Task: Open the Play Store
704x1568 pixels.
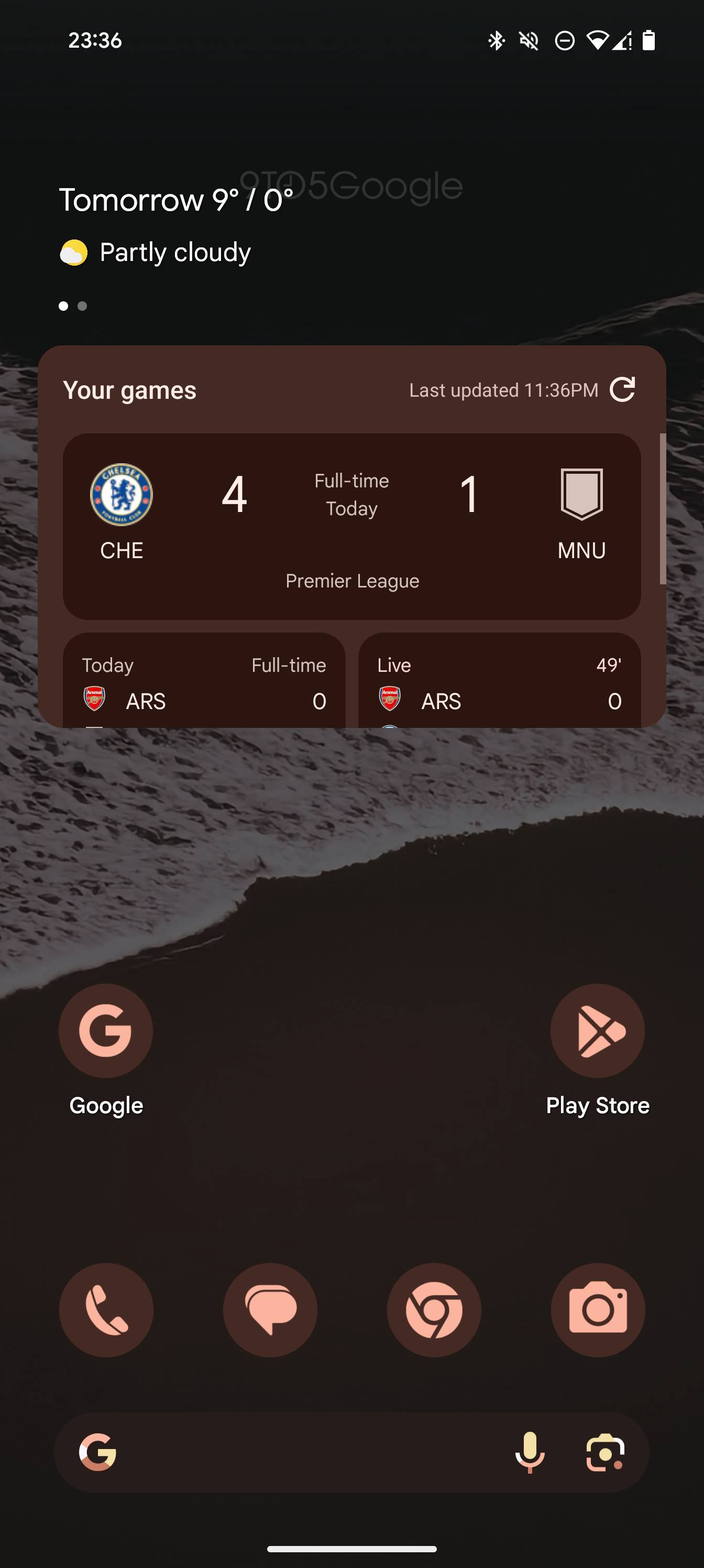Action: (x=597, y=1031)
